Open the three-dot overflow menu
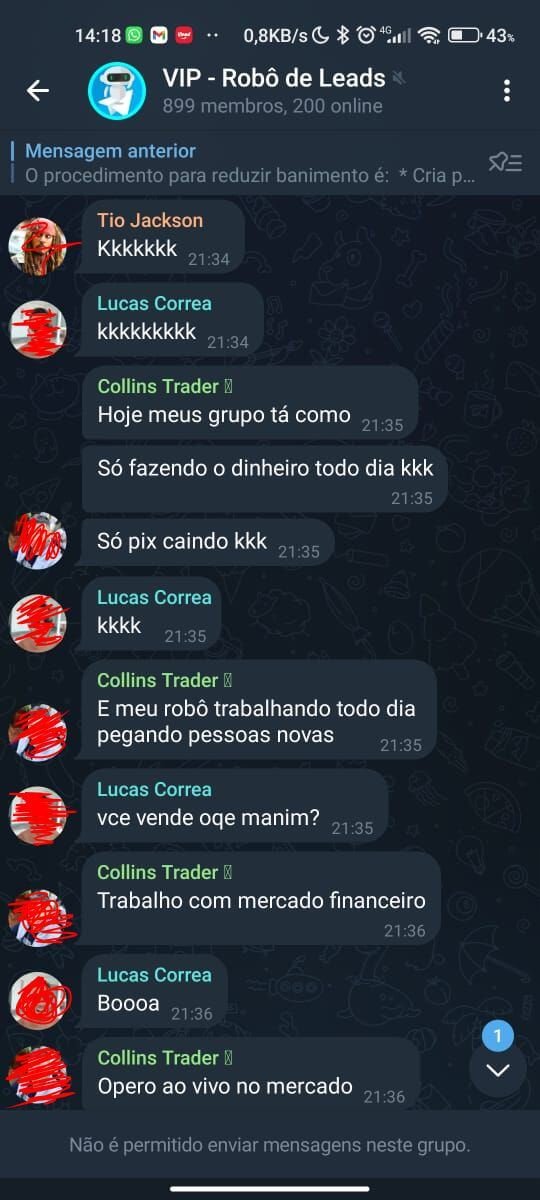The image size is (540, 1200). (507, 91)
